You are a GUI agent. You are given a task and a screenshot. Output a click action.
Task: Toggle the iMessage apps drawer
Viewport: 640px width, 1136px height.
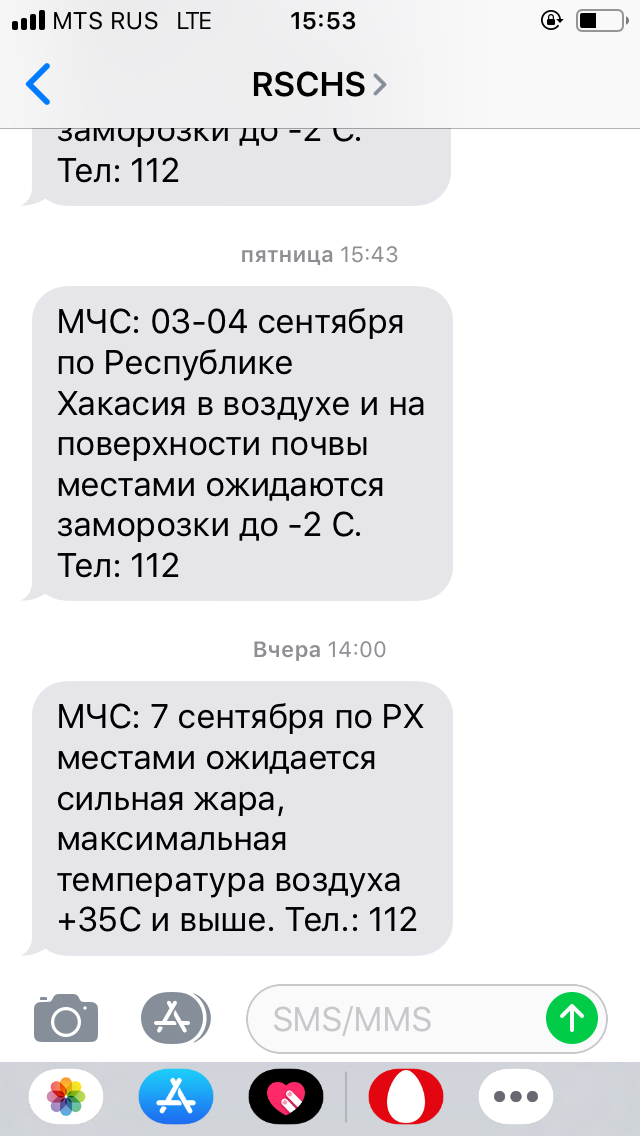175,1019
